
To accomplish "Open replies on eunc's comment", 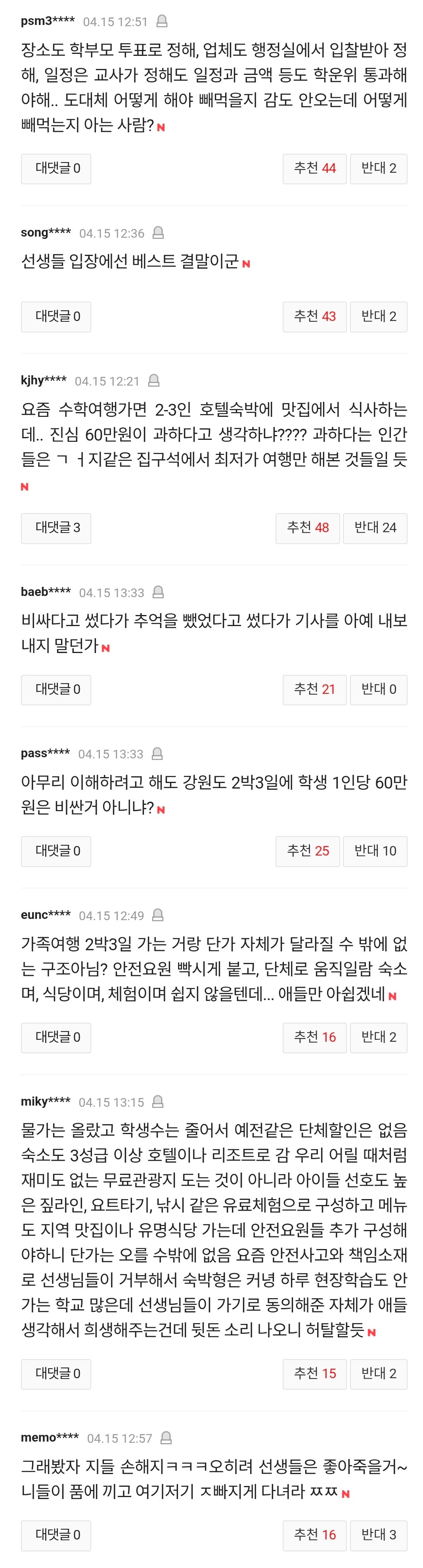I will pos(56,1037).
